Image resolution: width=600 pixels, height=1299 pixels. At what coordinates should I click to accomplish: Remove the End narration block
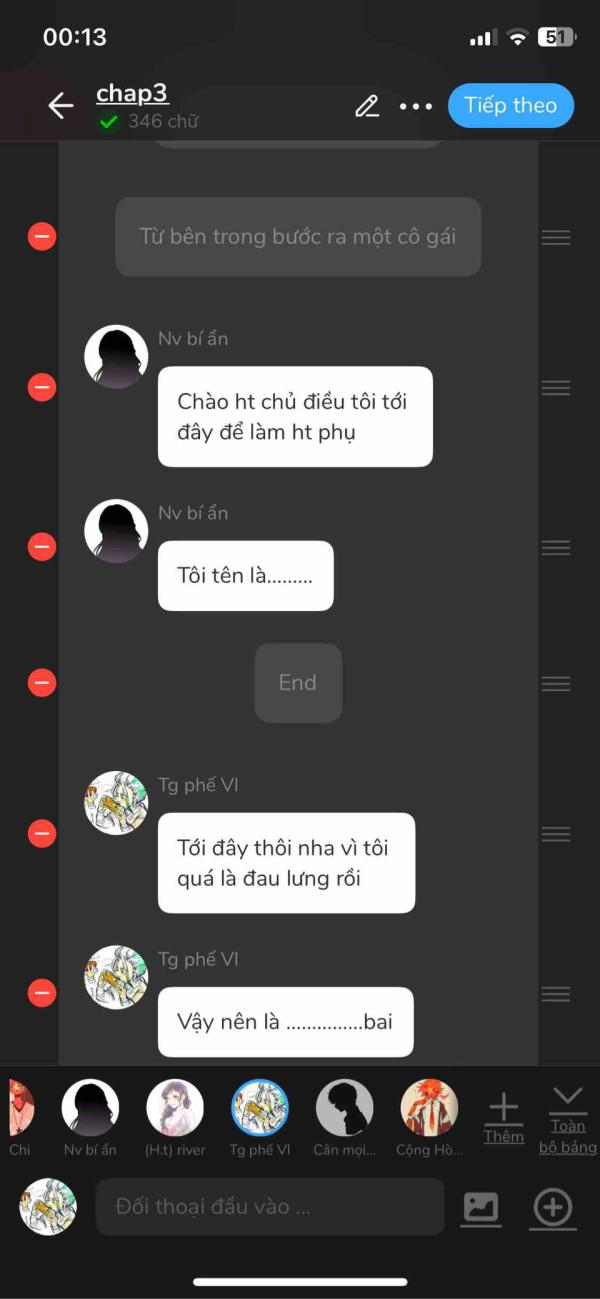pos(42,683)
